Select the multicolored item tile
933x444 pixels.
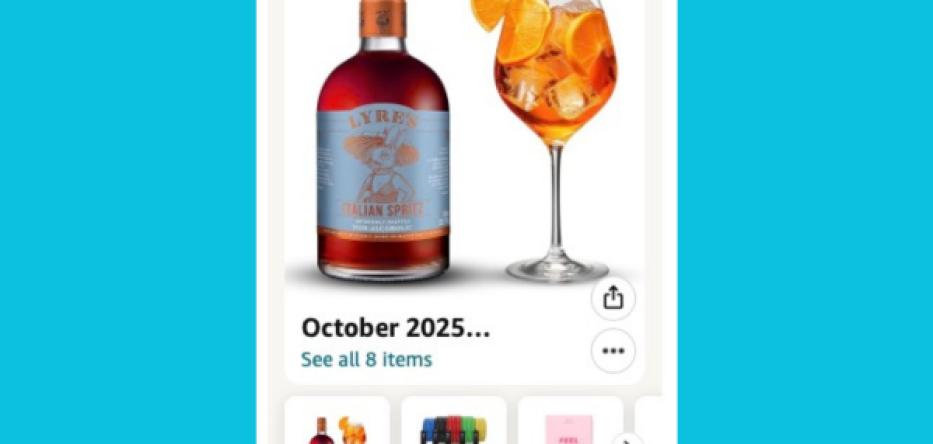tap(453, 425)
